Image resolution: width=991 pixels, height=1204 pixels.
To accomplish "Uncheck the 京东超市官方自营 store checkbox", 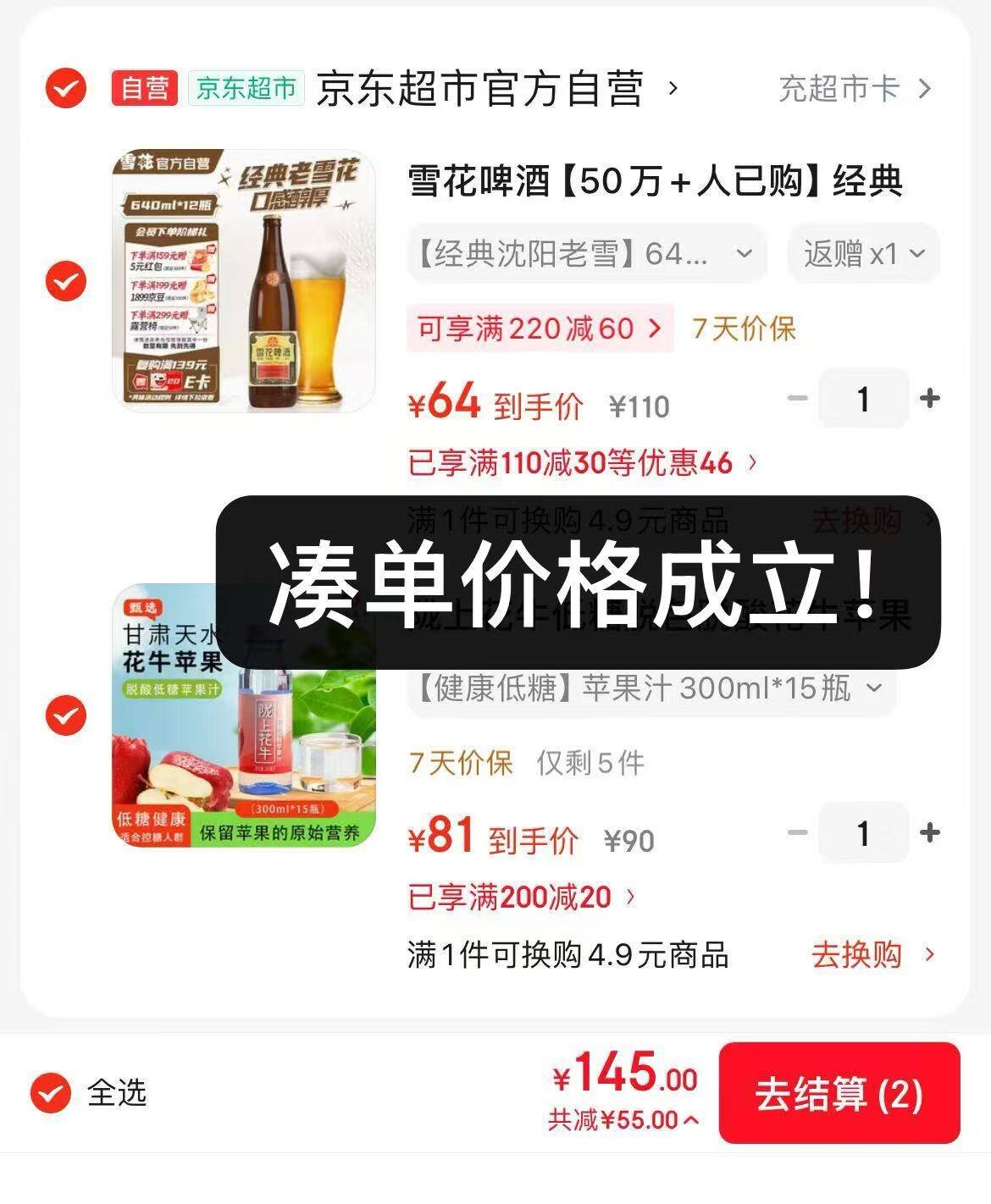I will [66, 88].
